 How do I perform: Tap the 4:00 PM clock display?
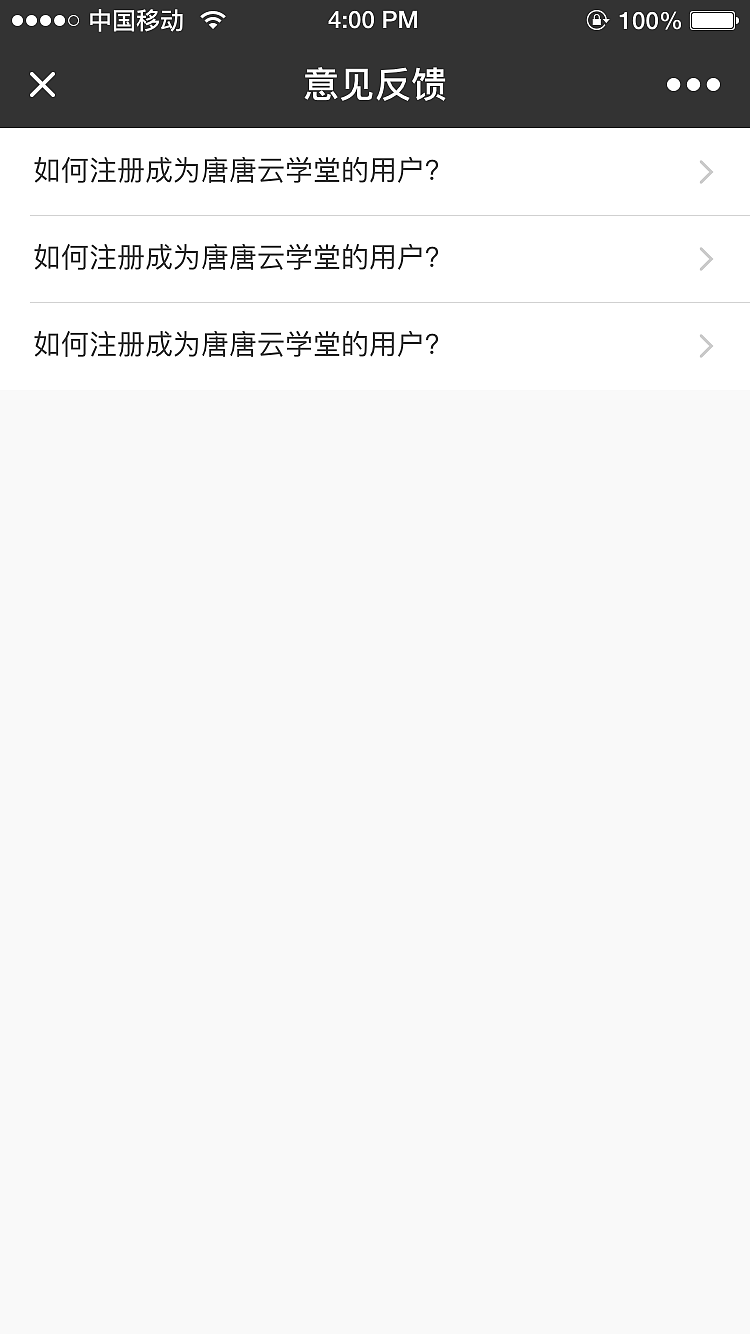click(375, 19)
